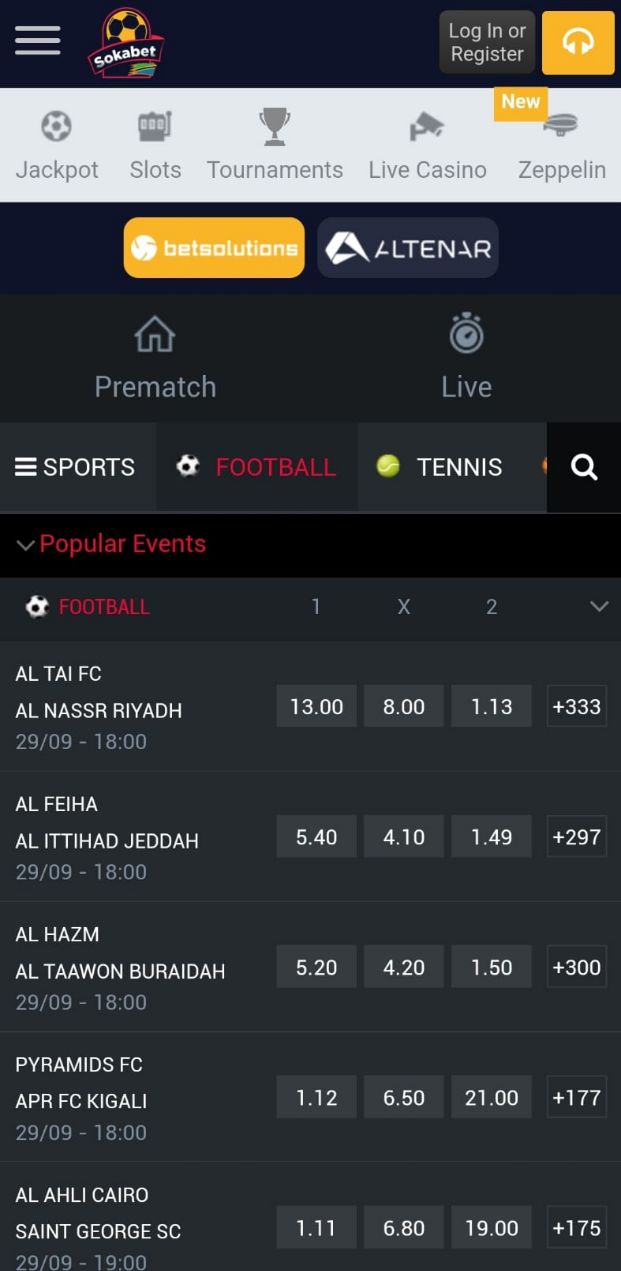Show +333 markets for Al Tai match
Image resolution: width=621 pixels, height=1271 pixels.
[577, 707]
